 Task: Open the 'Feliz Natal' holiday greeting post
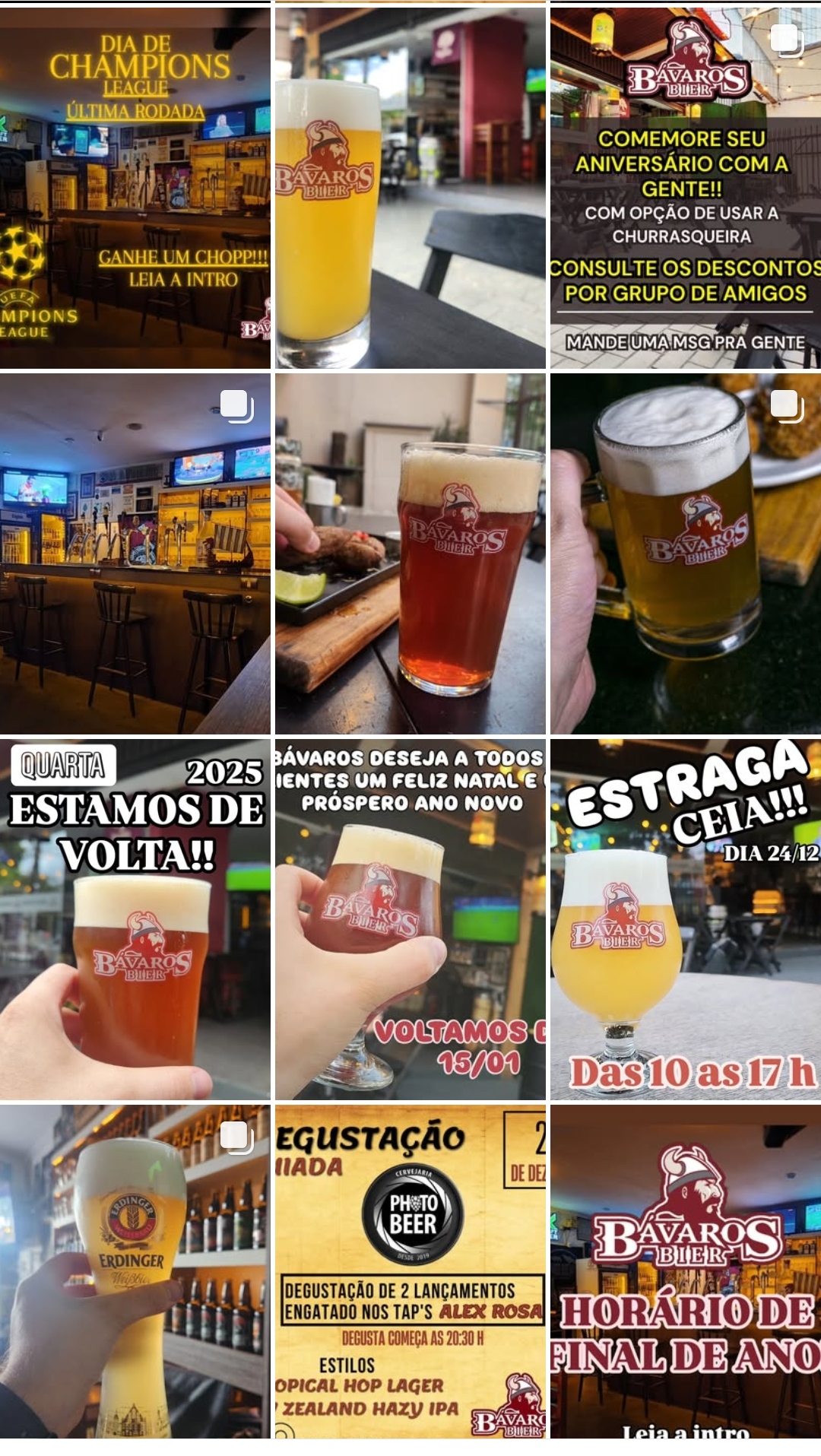[x=410, y=919]
